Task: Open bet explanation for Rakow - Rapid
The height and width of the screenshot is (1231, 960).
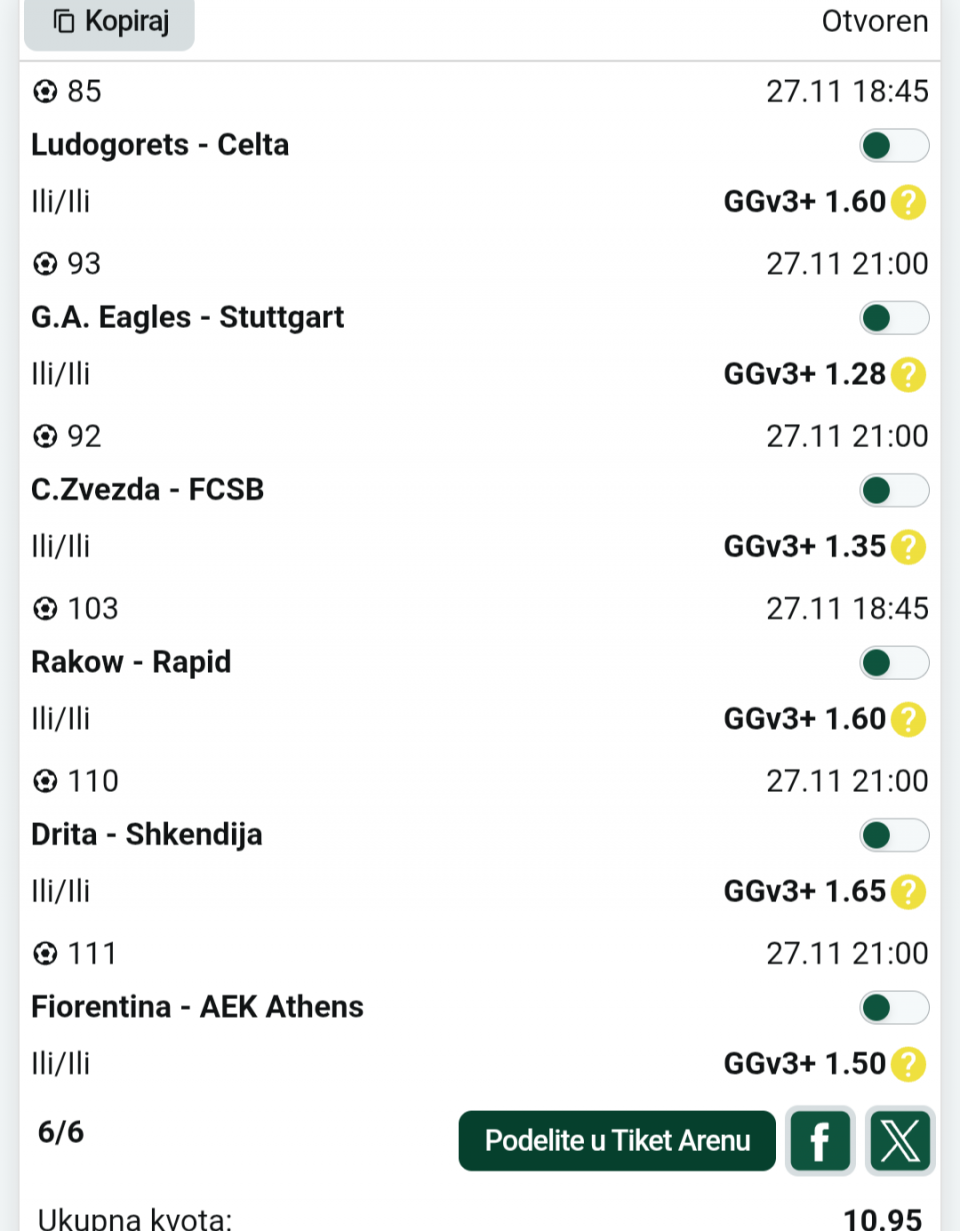Action: [908, 719]
